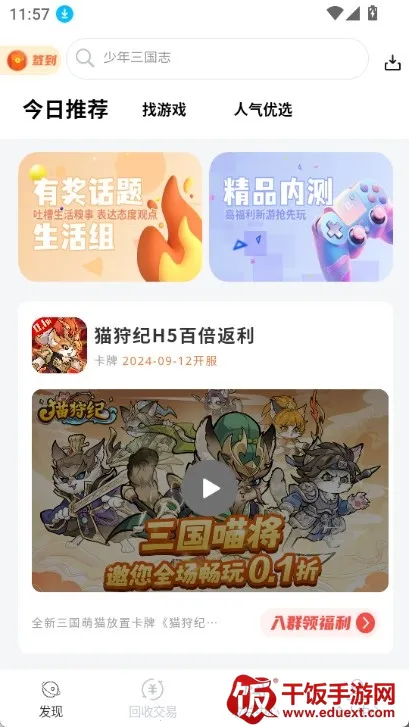The width and height of the screenshot is (409, 727).
Task: Switch to the 找游戏 tab
Action: [164, 110]
